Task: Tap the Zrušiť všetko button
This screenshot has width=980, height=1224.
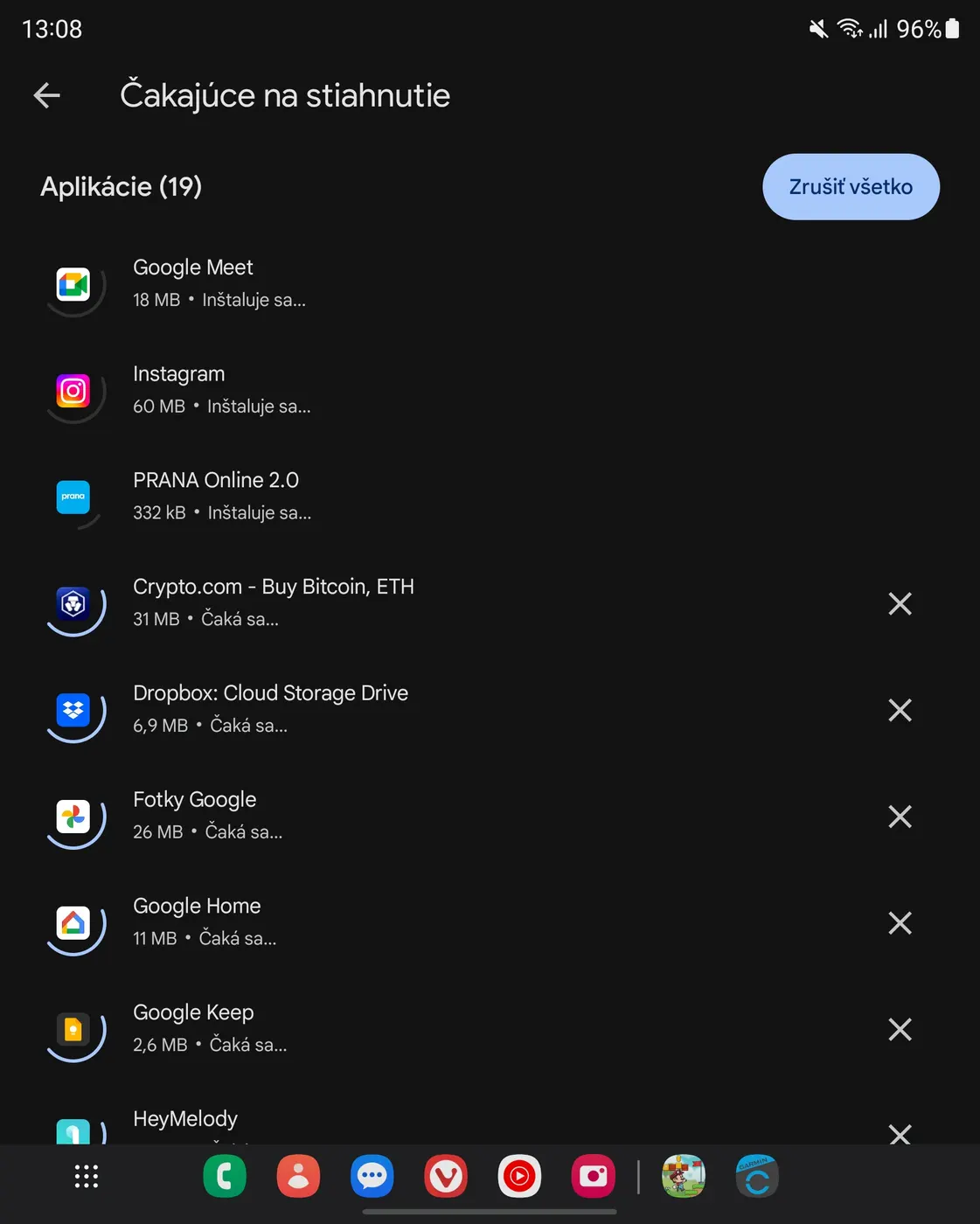Action: pos(851,187)
